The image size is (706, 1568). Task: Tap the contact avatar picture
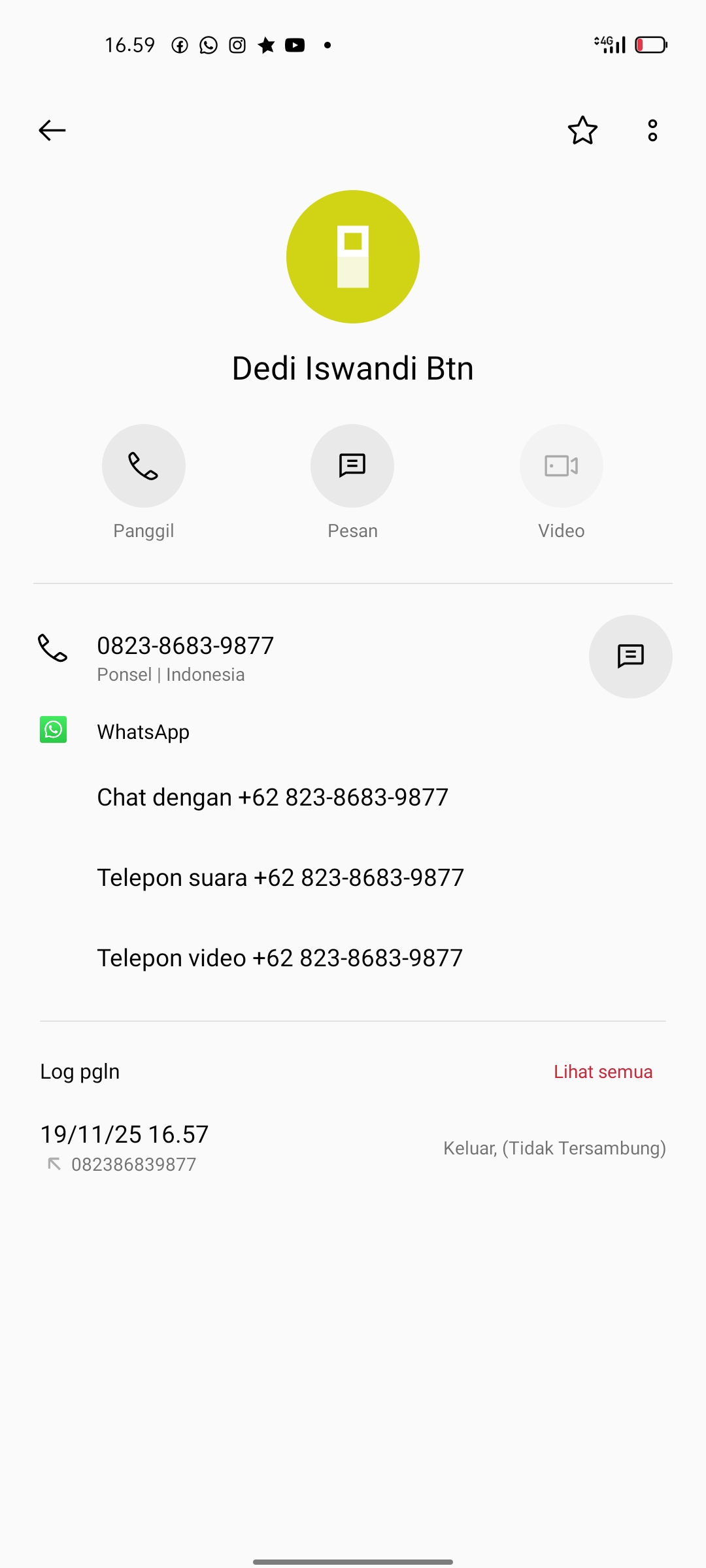pyautogui.click(x=353, y=257)
